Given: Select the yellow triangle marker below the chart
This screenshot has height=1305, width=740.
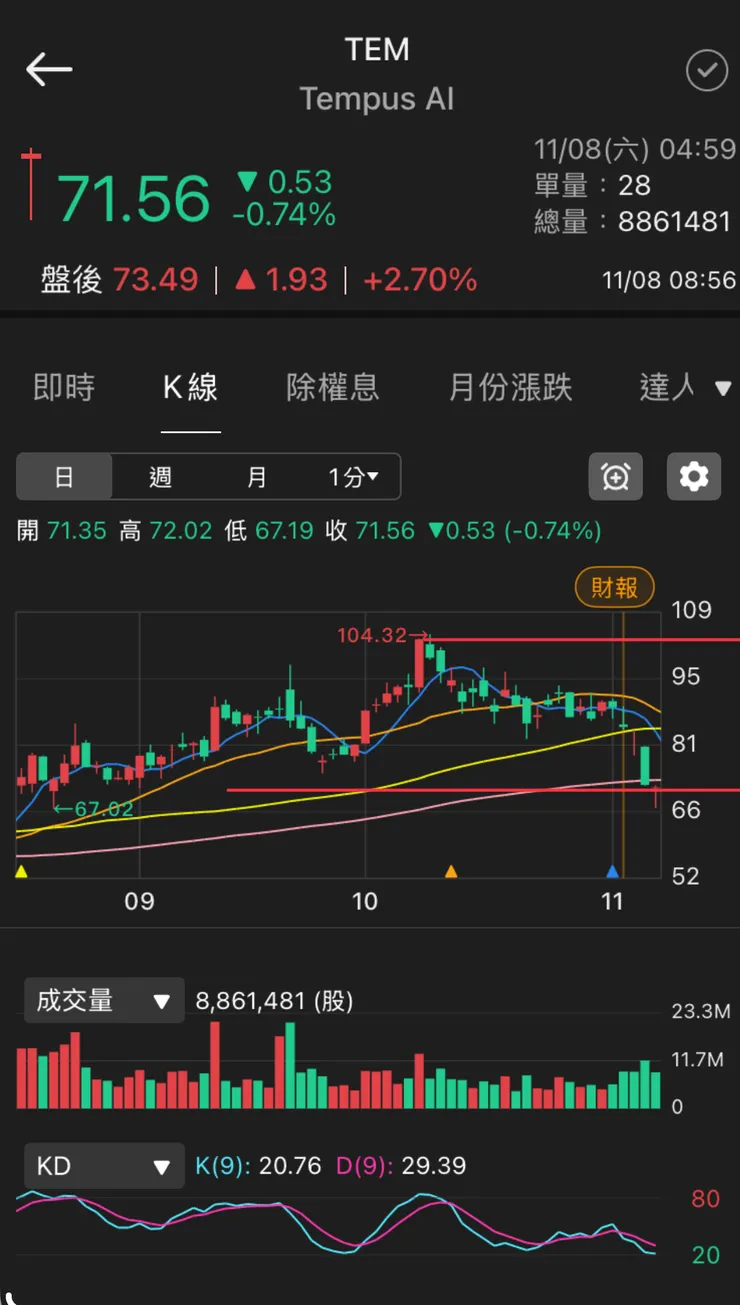Looking at the screenshot, I should (x=21, y=871).
